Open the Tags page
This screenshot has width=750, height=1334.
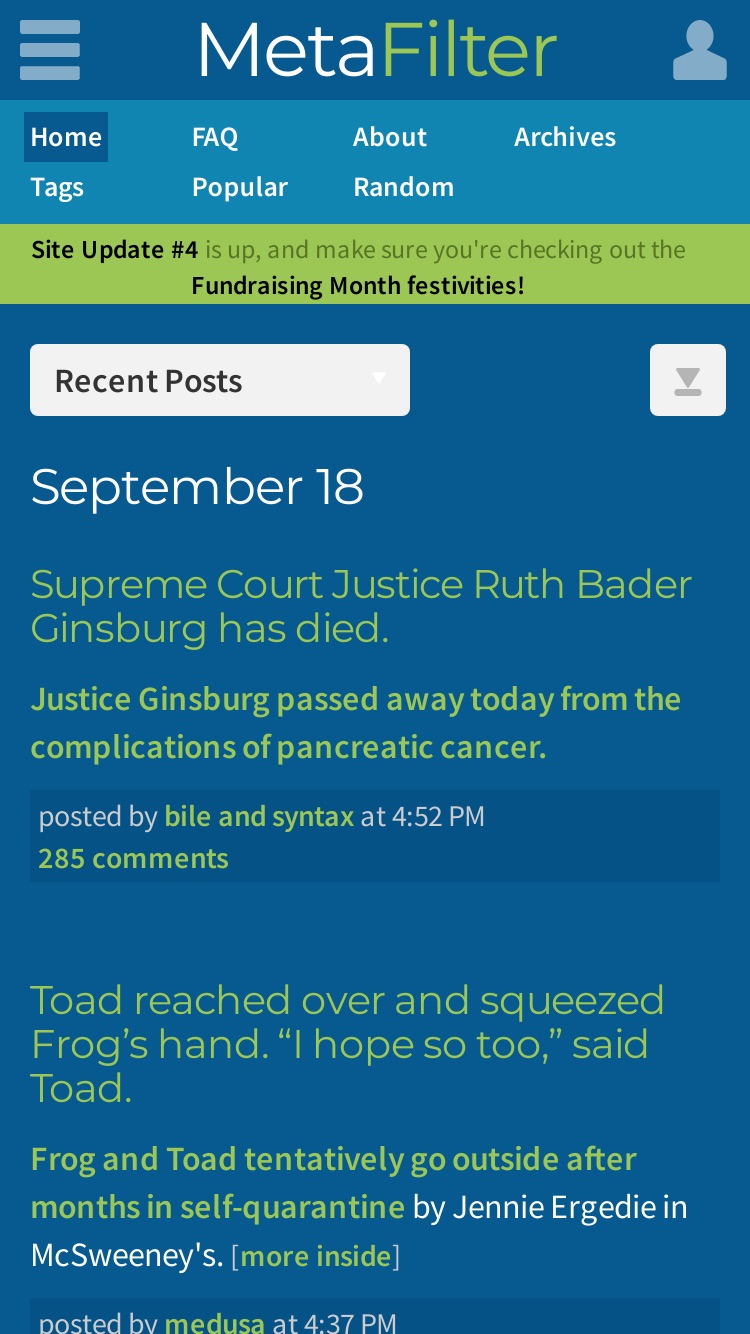[57, 187]
